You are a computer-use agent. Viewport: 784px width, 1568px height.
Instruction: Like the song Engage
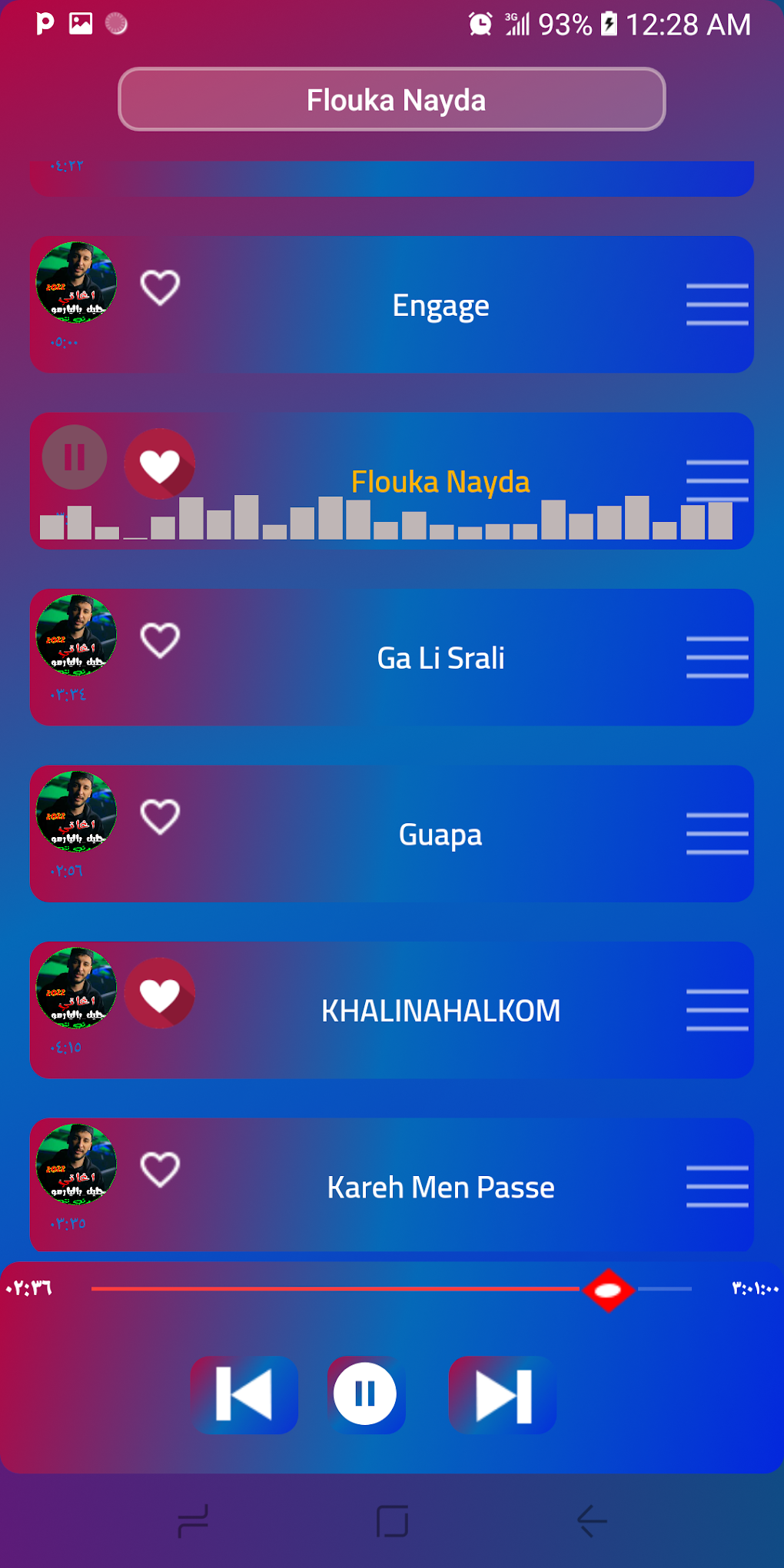(x=160, y=288)
